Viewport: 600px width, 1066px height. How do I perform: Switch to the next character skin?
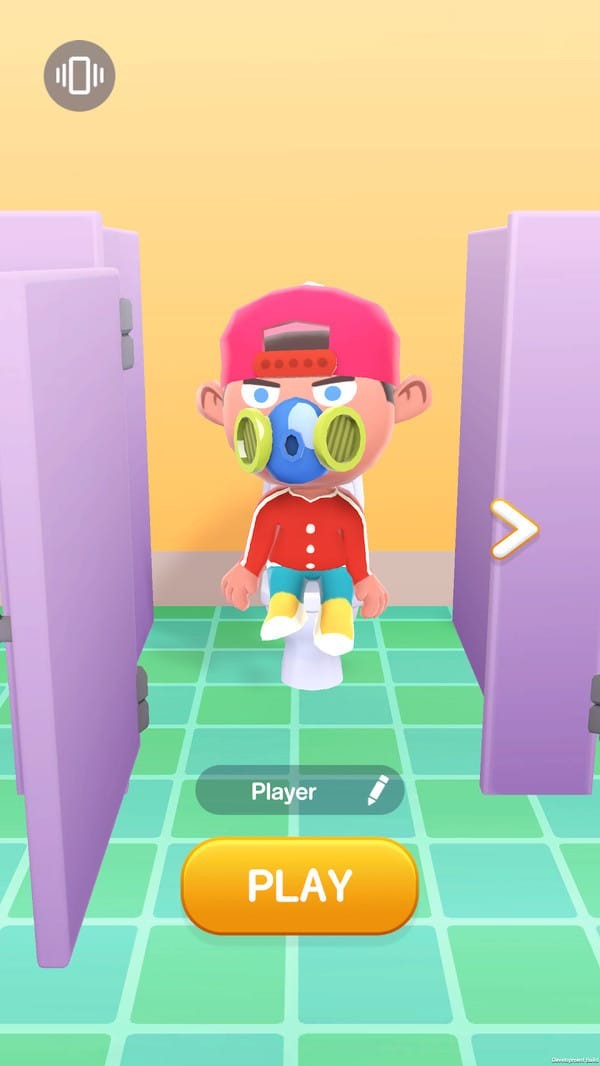pyautogui.click(x=513, y=529)
